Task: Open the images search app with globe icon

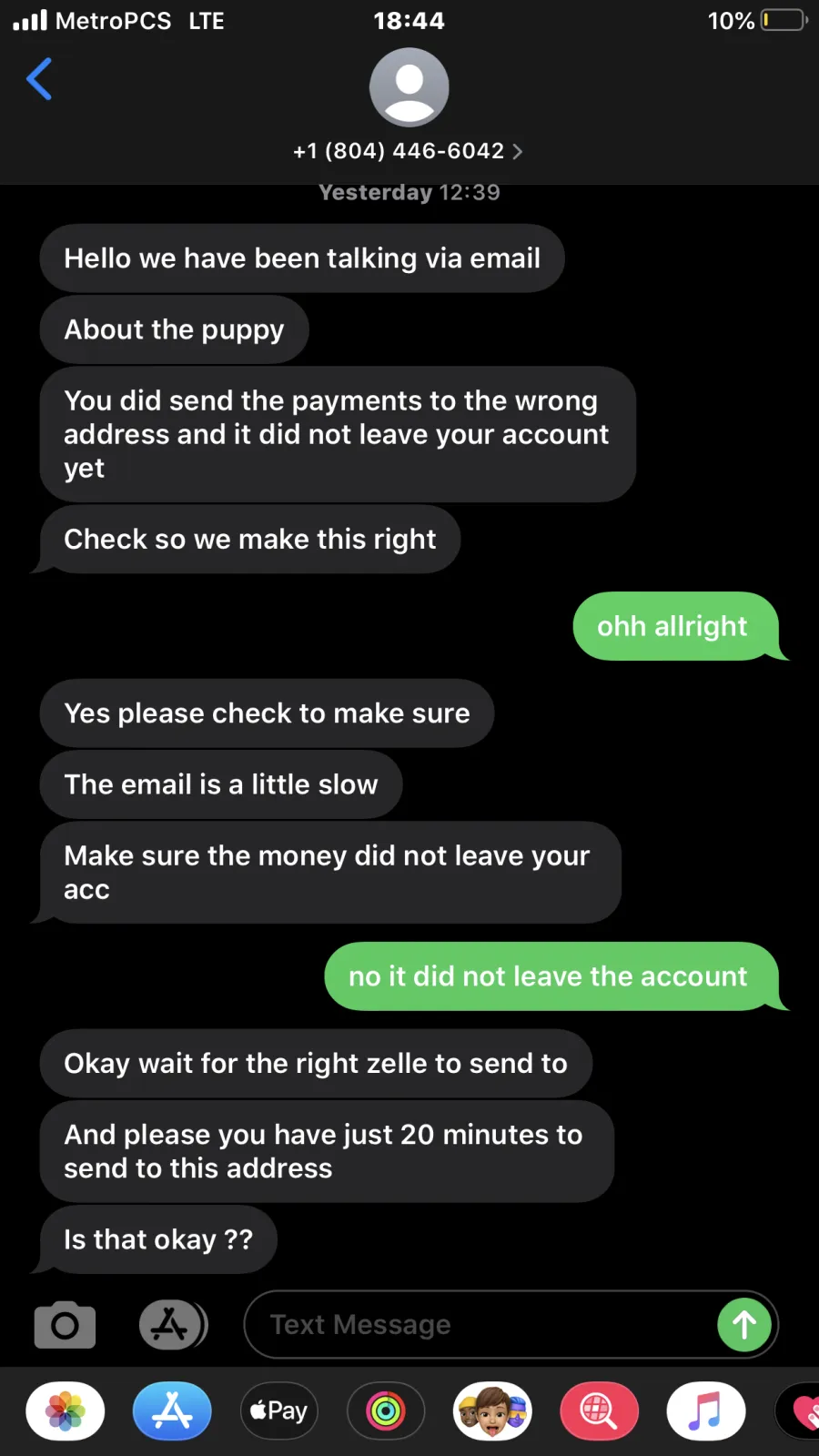Action: 599,1411
